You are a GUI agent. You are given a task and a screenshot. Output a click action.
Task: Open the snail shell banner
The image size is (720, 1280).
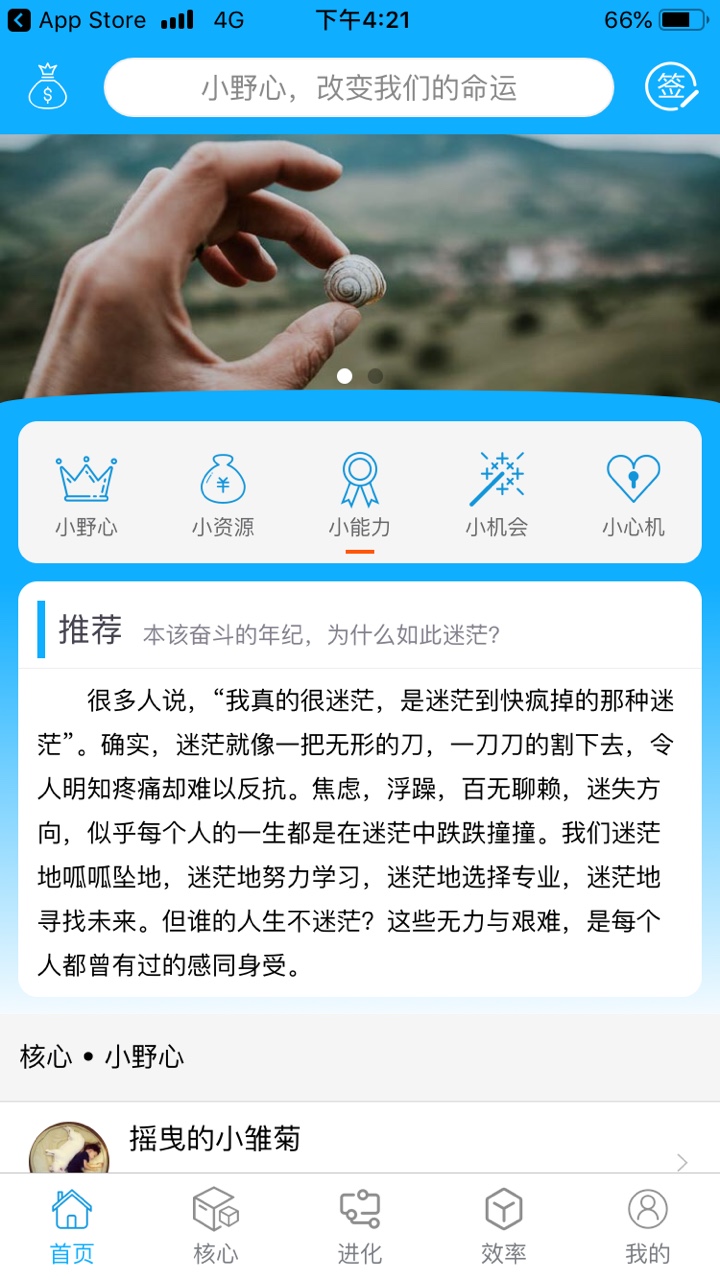pyautogui.click(x=360, y=265)
